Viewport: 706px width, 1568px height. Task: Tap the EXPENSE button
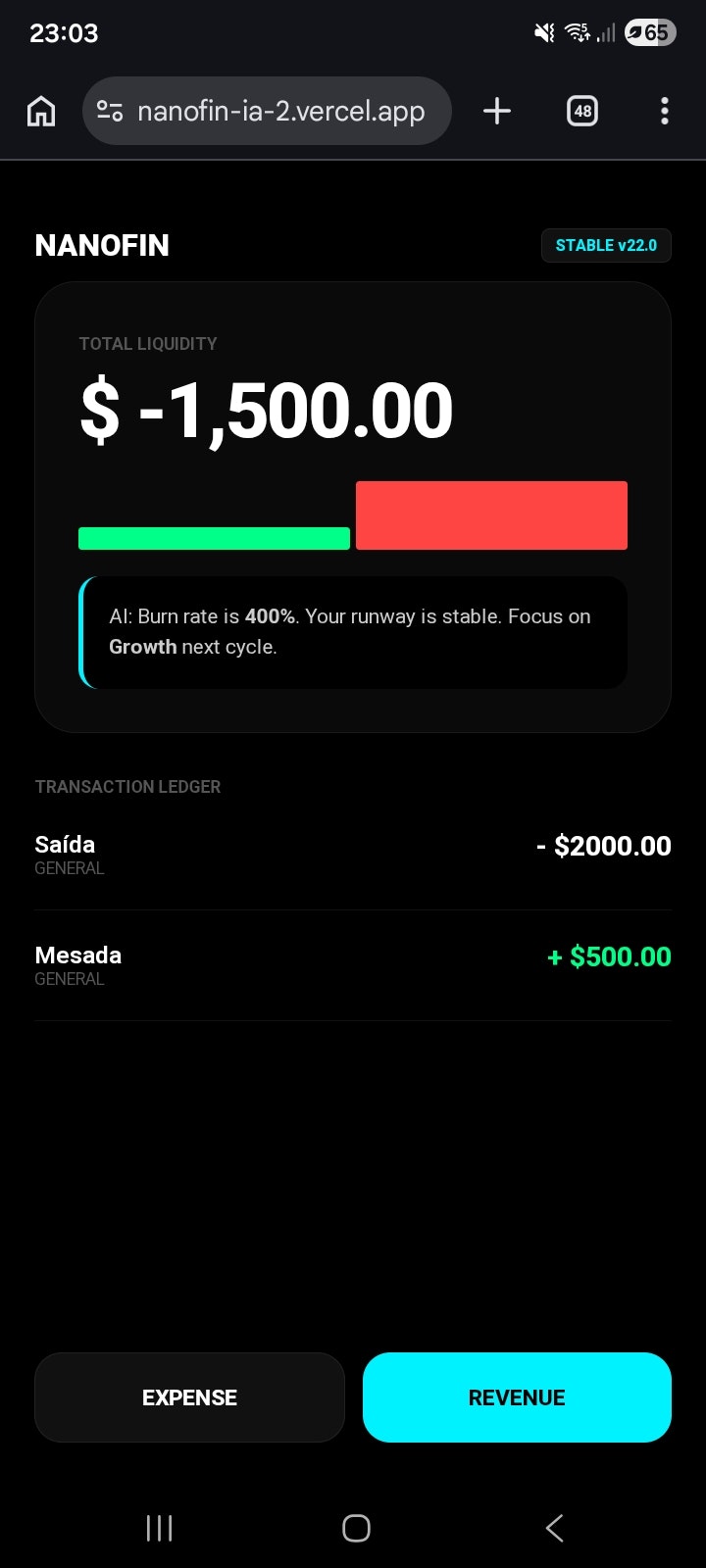(x=189, y=1397)
